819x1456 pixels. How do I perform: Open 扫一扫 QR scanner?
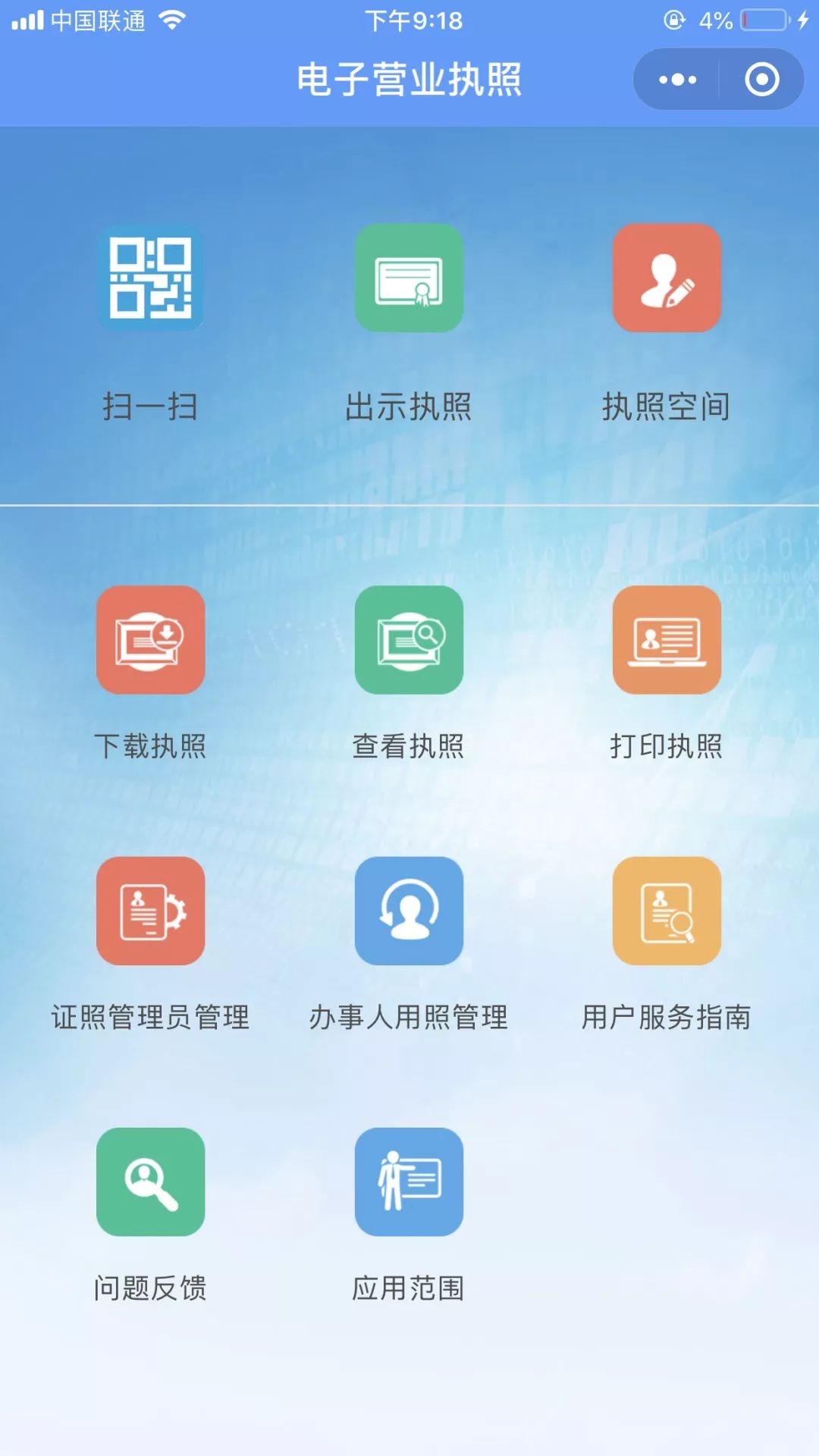point(151,278)
